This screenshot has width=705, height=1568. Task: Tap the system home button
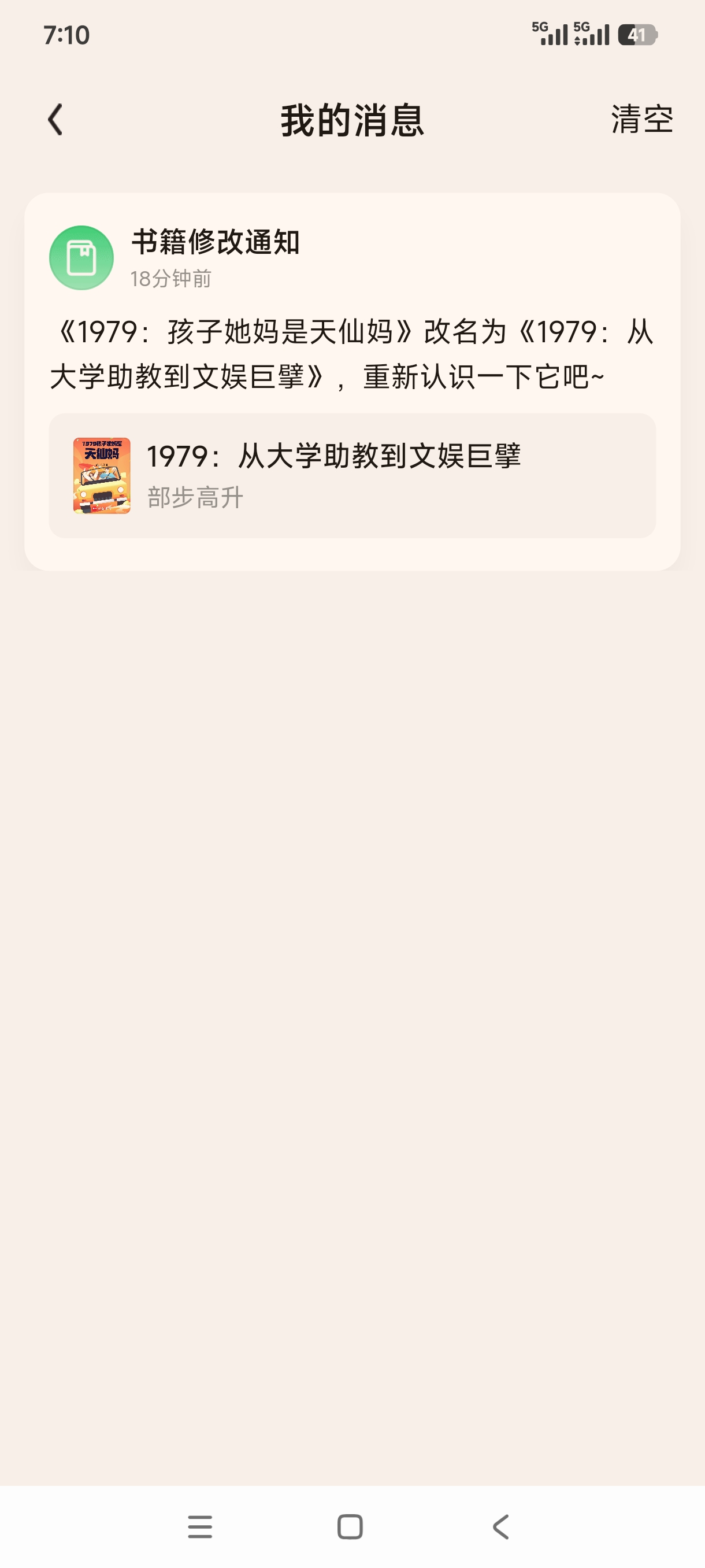point(350,1526)
